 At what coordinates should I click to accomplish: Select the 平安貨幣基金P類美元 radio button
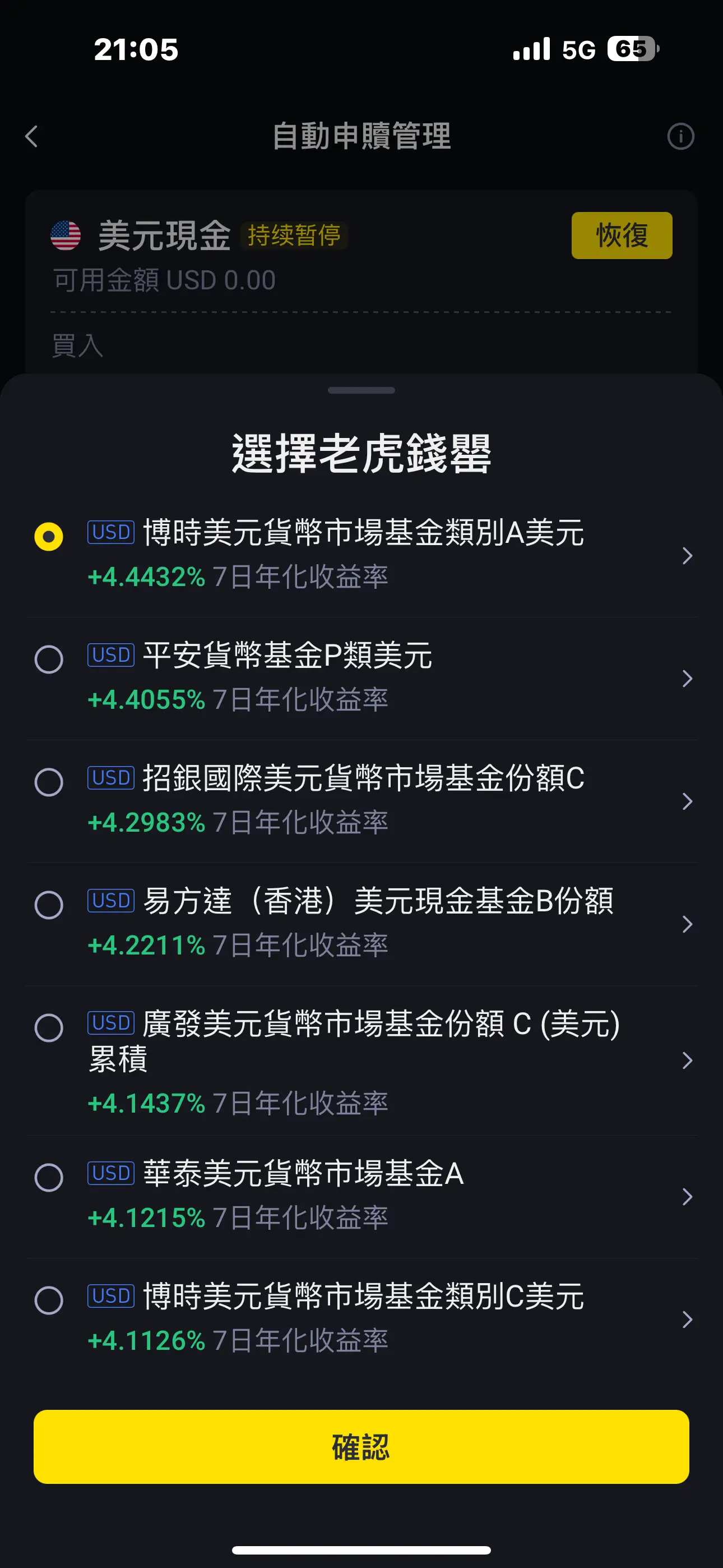click(49, 659)
